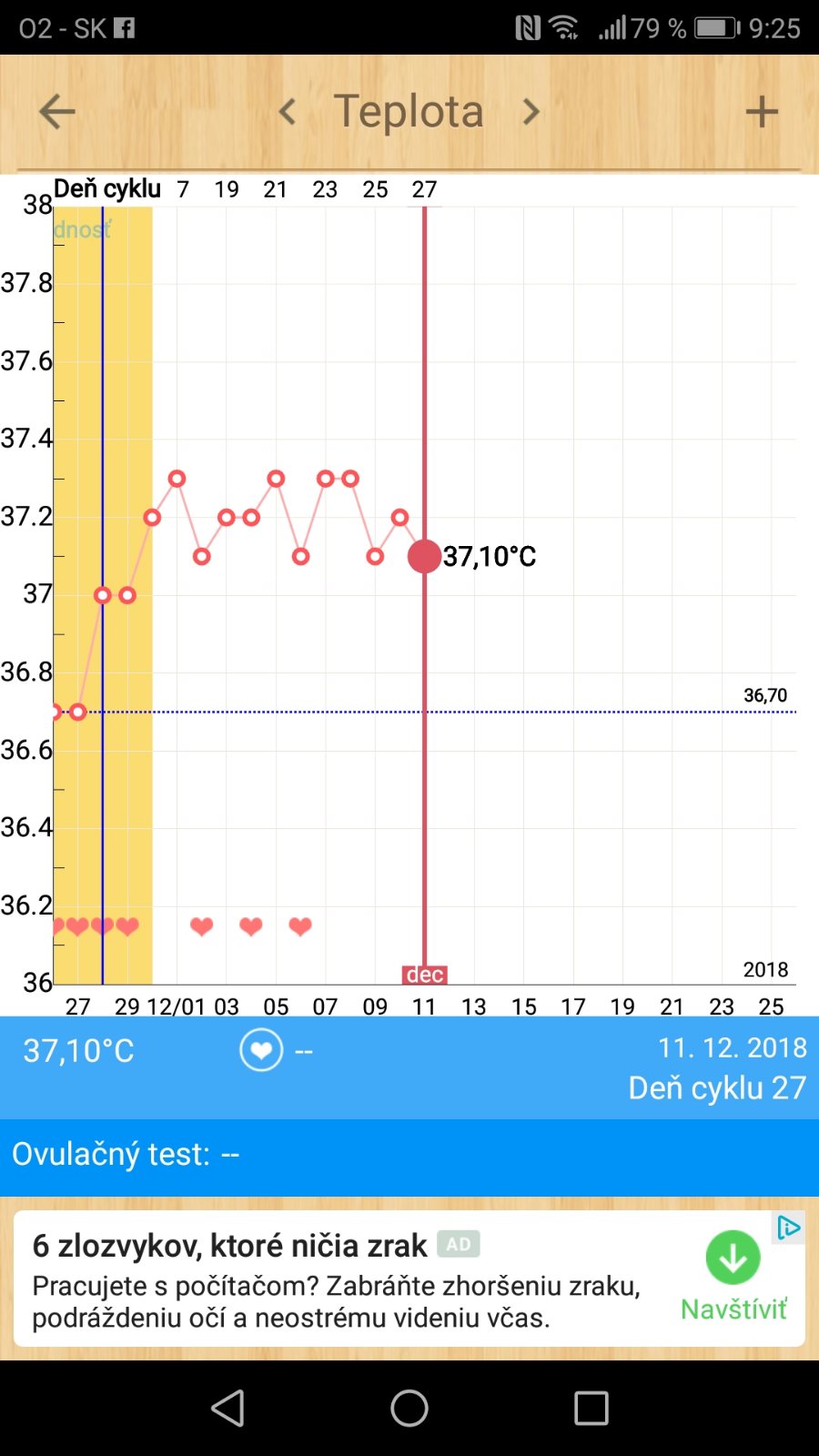The image size is (819, 1456).
Task: Select the highlighted 37,10°C data point
Action: tap(424, 556)
